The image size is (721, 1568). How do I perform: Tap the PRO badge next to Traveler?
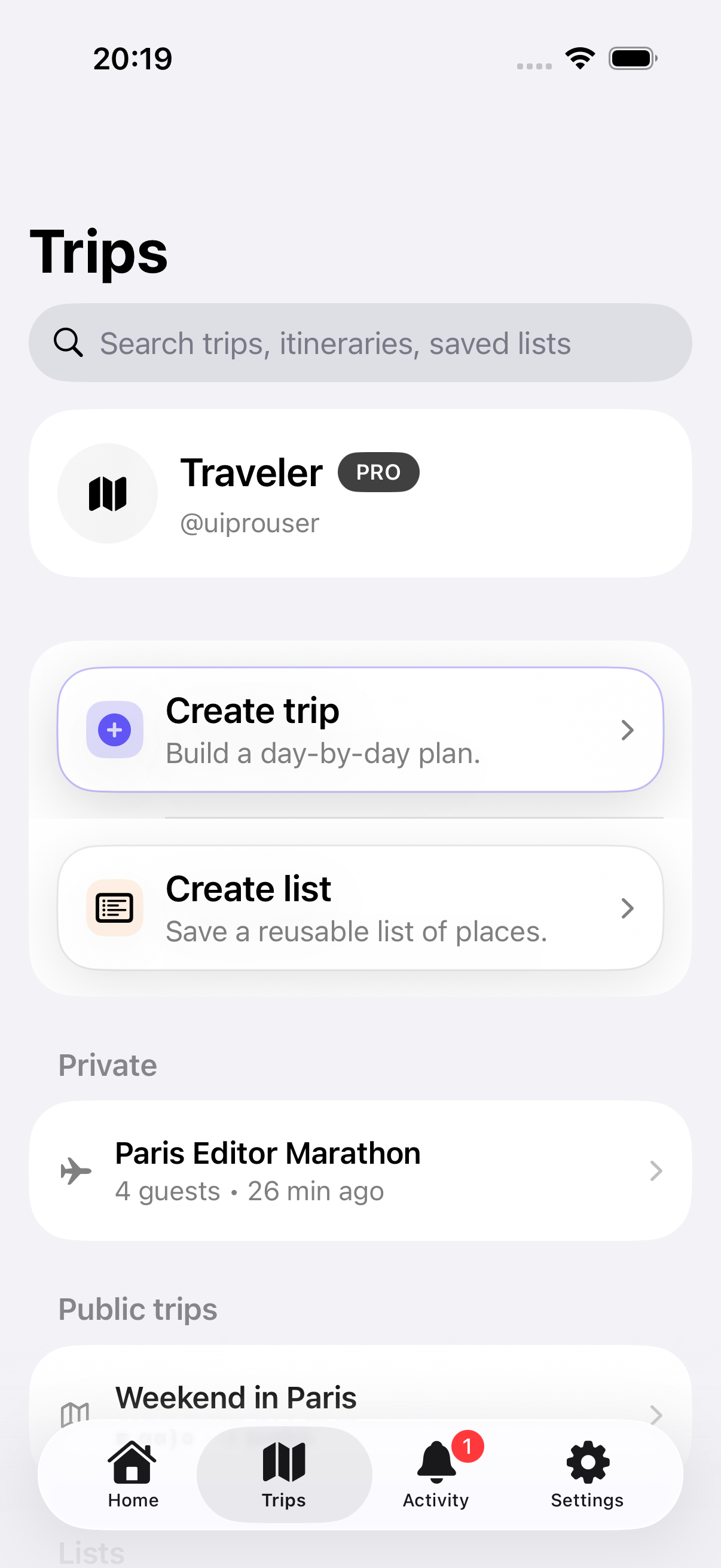coord(378,472)
